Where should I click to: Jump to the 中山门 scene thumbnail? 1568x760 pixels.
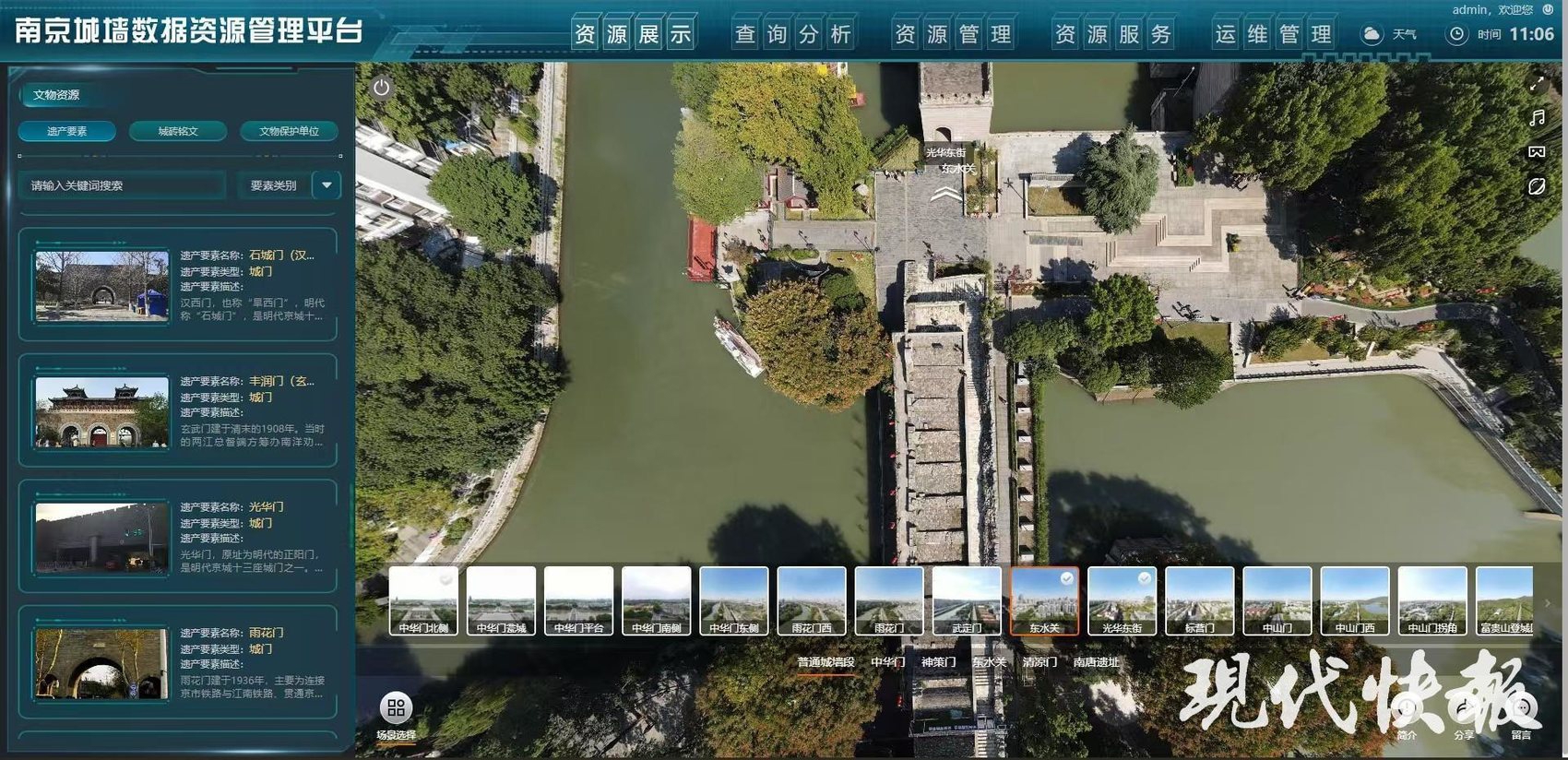[x=1277, y=600]
